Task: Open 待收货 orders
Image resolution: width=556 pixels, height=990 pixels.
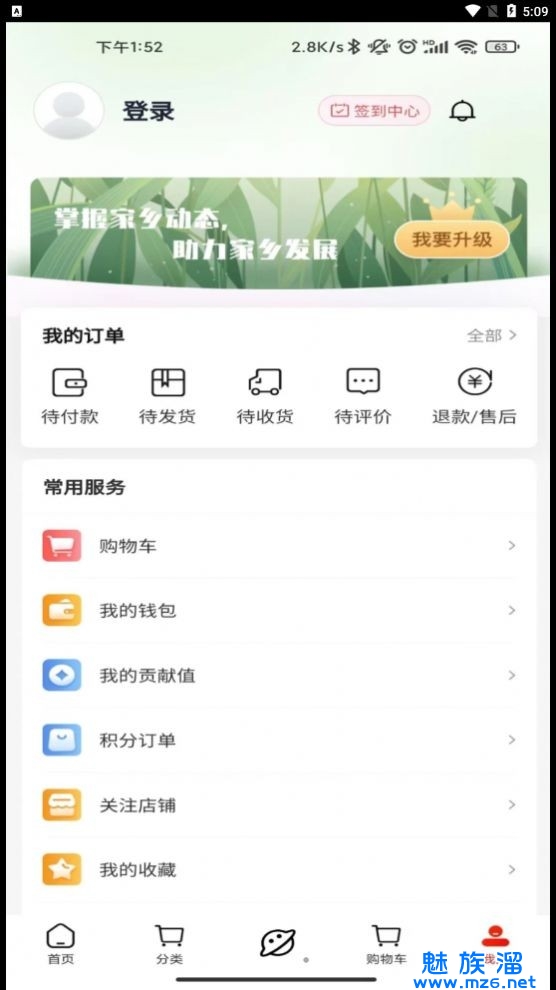Action: pyautogui.click(x=265, y=397)
